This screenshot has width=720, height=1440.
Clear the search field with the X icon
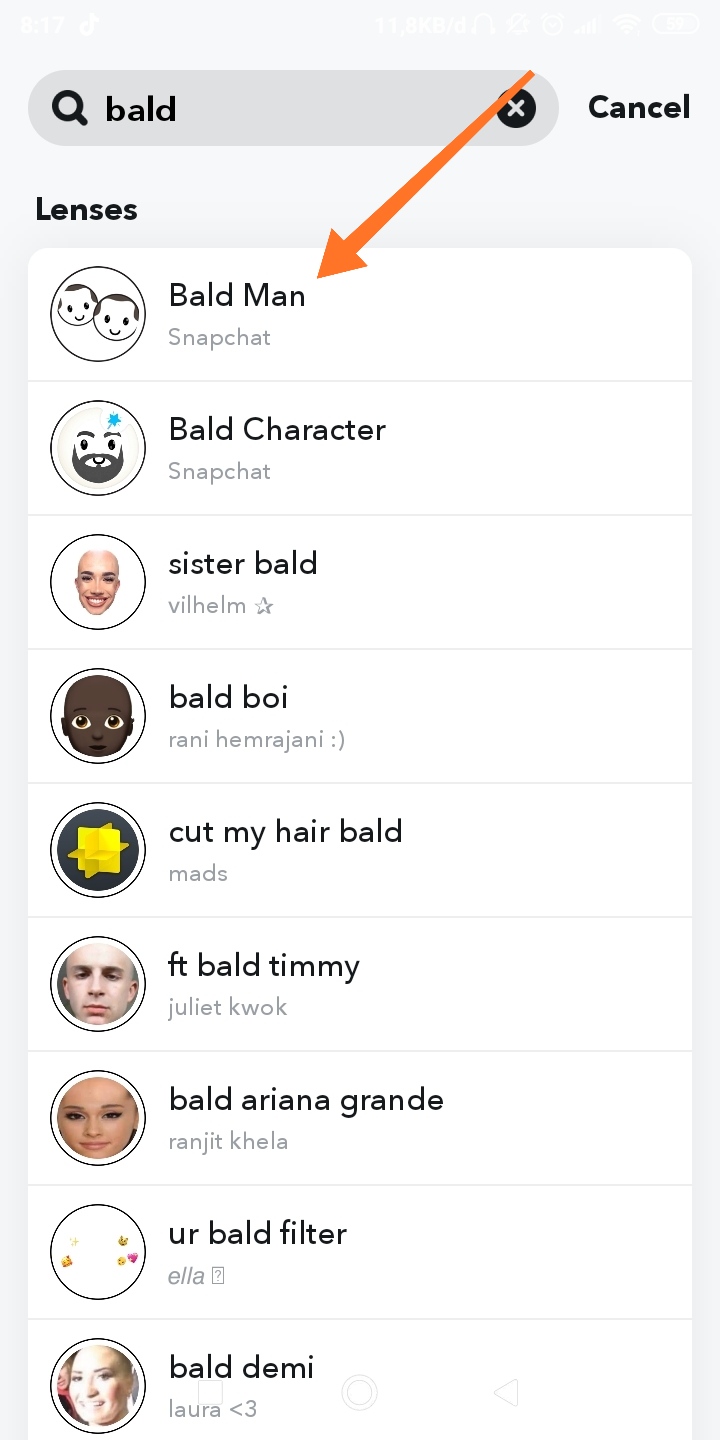point(516,107)
